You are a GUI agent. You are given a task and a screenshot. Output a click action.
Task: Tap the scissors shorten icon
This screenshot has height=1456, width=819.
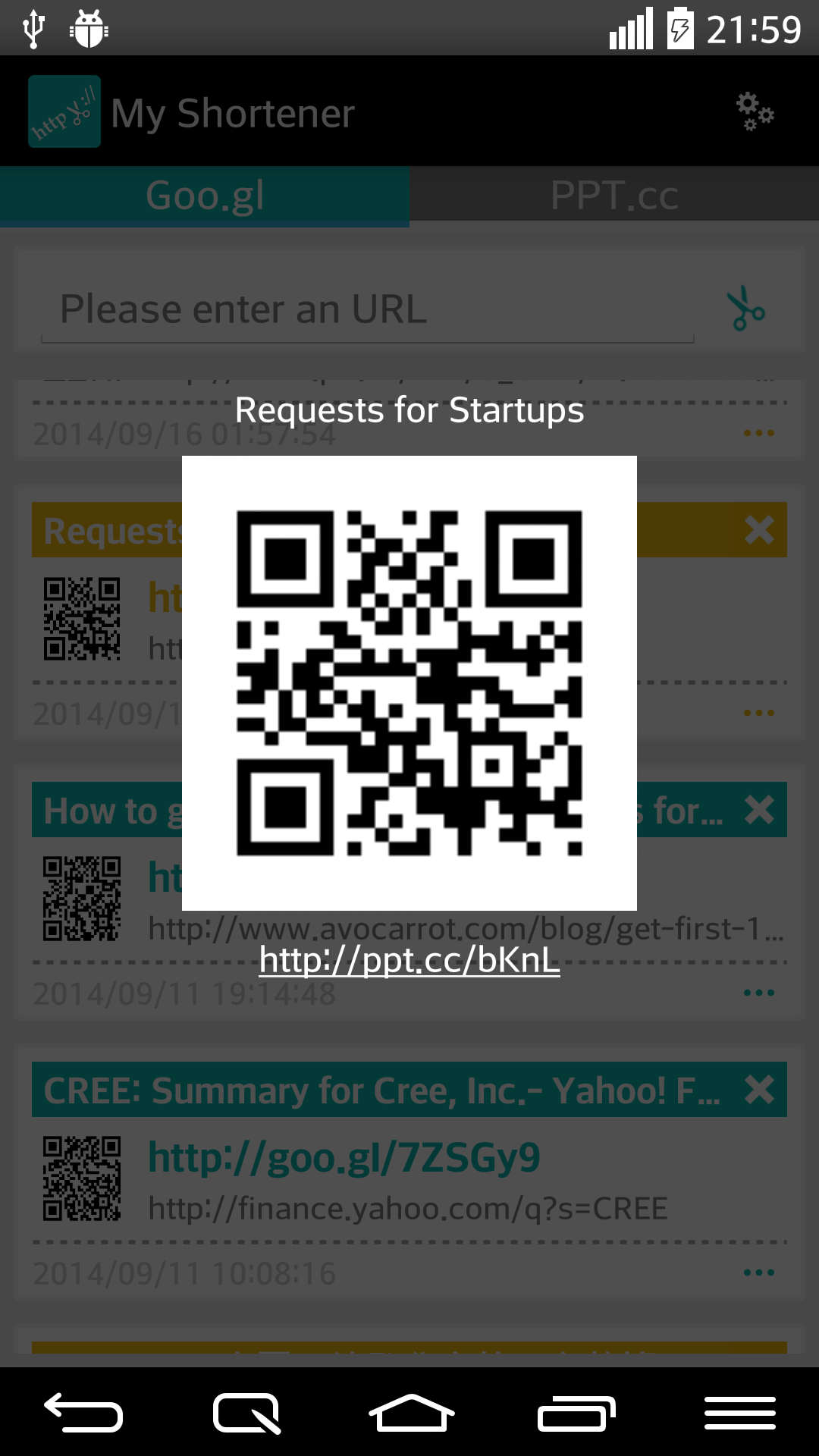coord(746,309)
